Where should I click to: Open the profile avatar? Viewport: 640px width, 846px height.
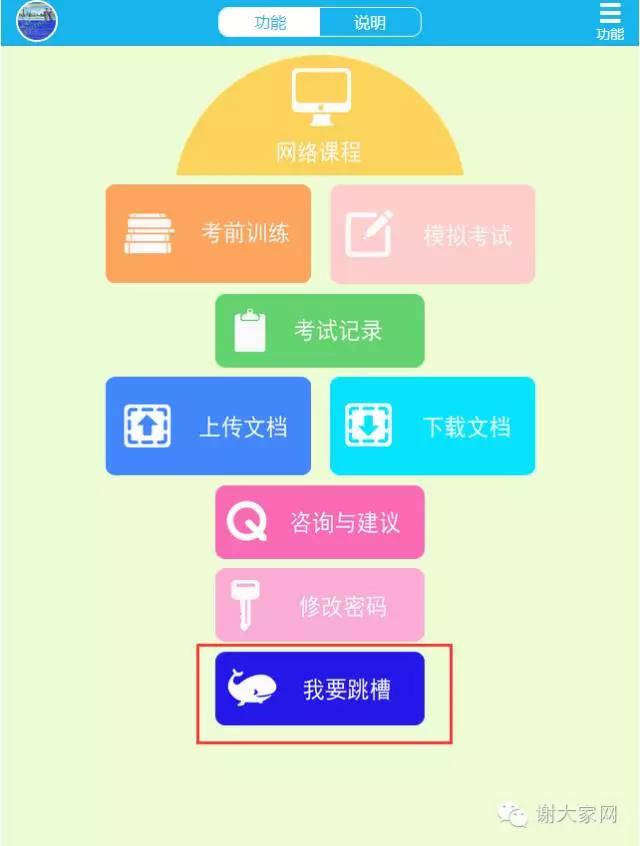tap(37, 21)
